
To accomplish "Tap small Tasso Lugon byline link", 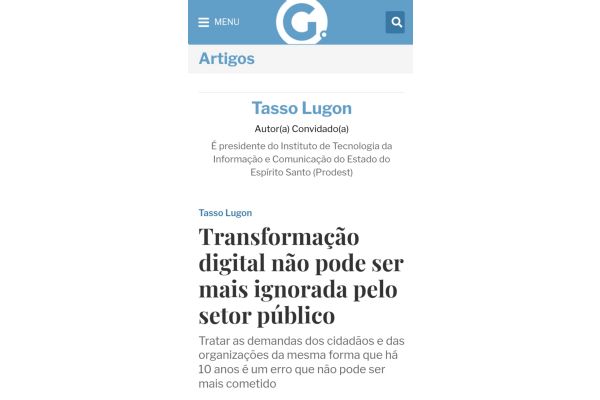I will pyautogui.click(x=225, y=213).
